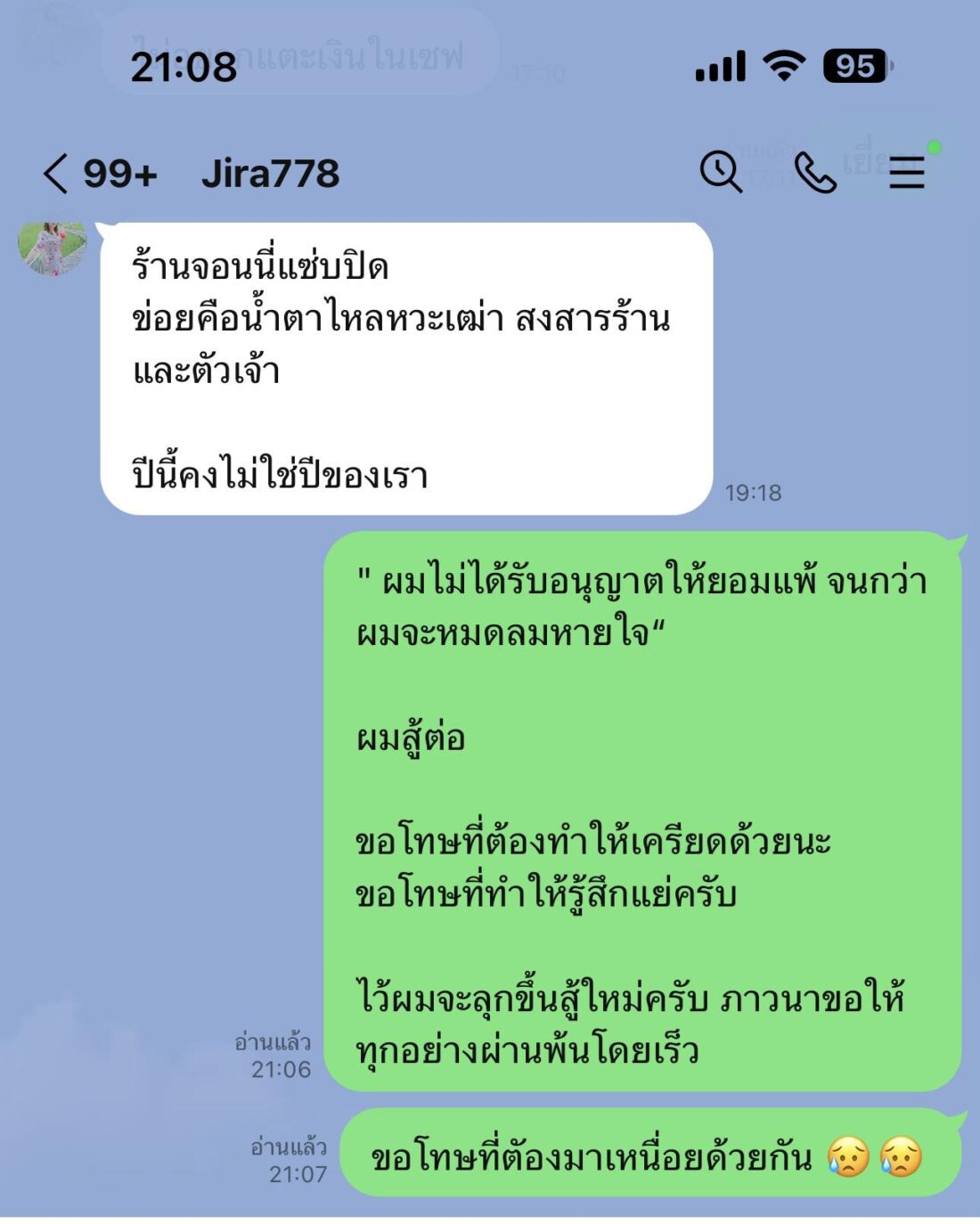Go back to the chat list
The image size is (980, 1224).
55,173
